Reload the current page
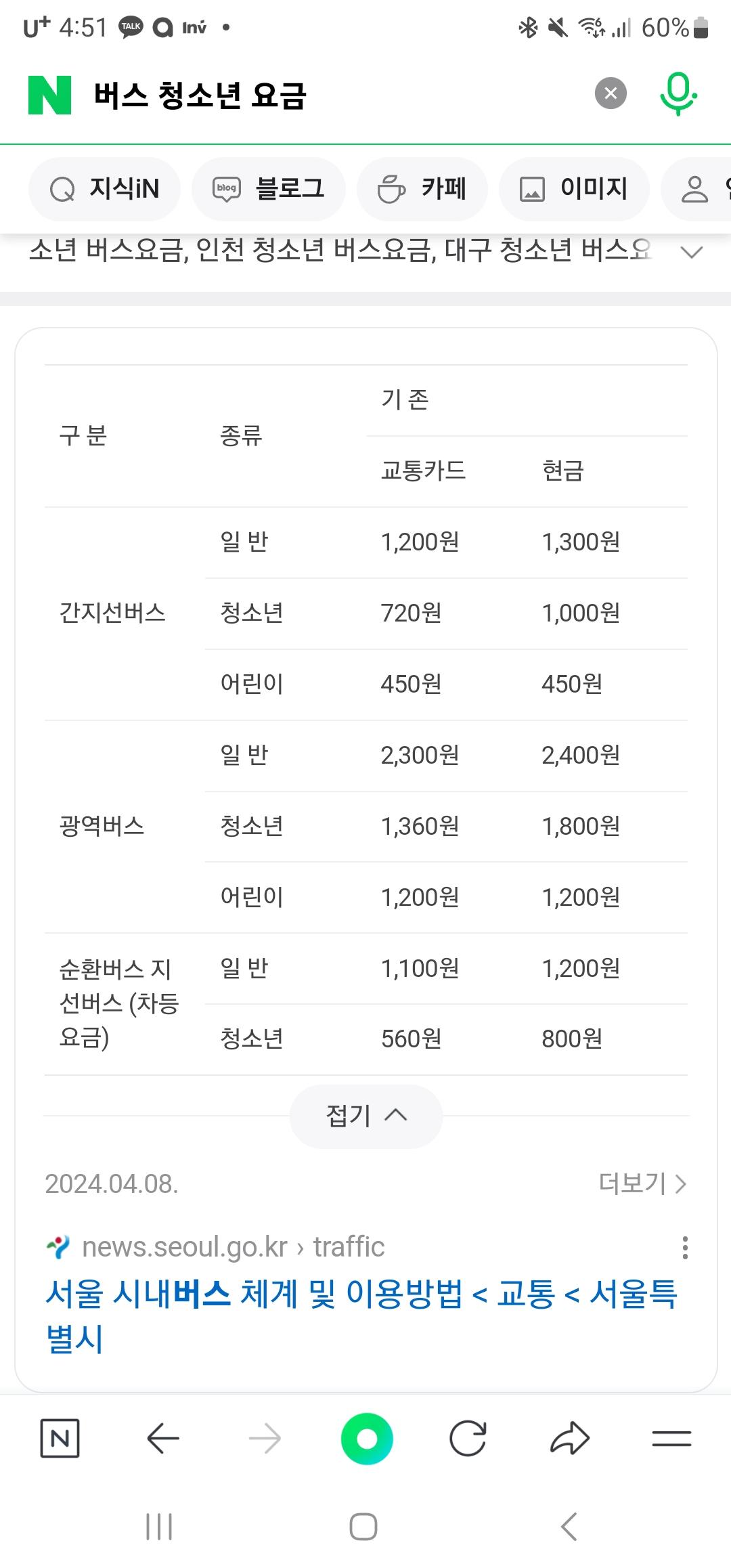This screenshot has height=1568, width=731. (x=468, y=1438)
